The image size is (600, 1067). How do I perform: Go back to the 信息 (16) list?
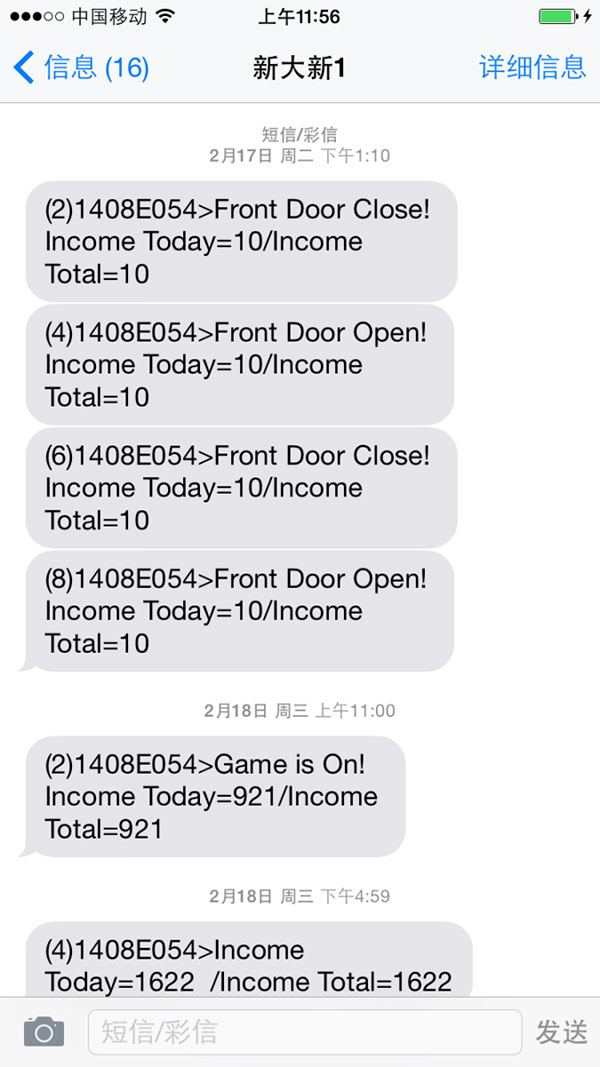click(80, 68)
